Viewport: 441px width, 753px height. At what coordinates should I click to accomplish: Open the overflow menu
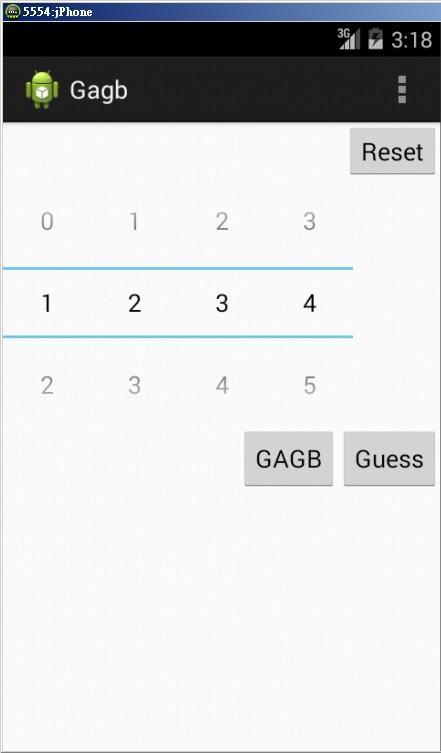coord(402,89)
